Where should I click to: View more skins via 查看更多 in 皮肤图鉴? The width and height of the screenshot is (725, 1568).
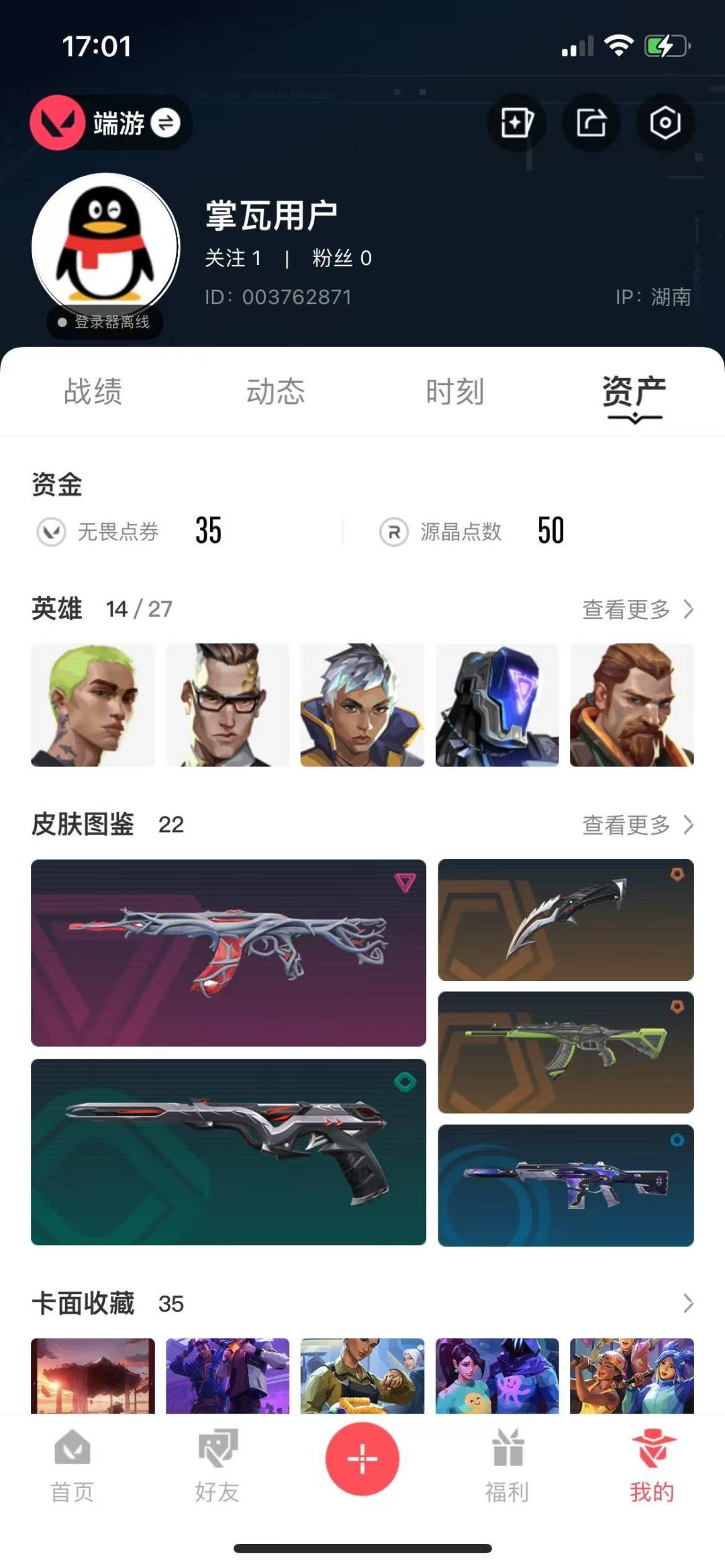pos(638,825)
